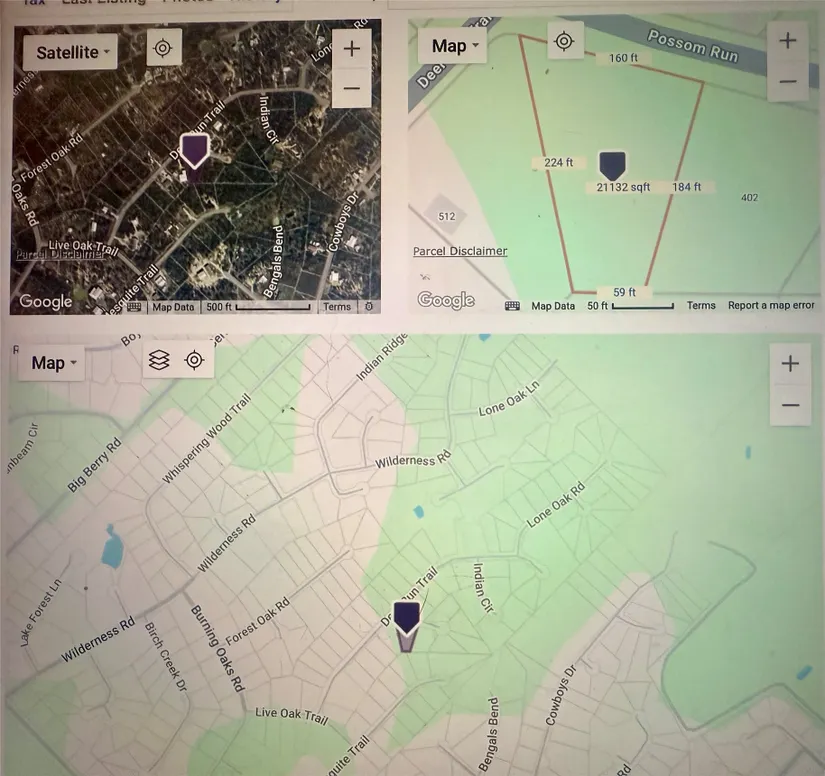Zoom out on the parcel dimensions map
Screen dimensions: 825x776
pyautogui.click(x=788, y=81)
